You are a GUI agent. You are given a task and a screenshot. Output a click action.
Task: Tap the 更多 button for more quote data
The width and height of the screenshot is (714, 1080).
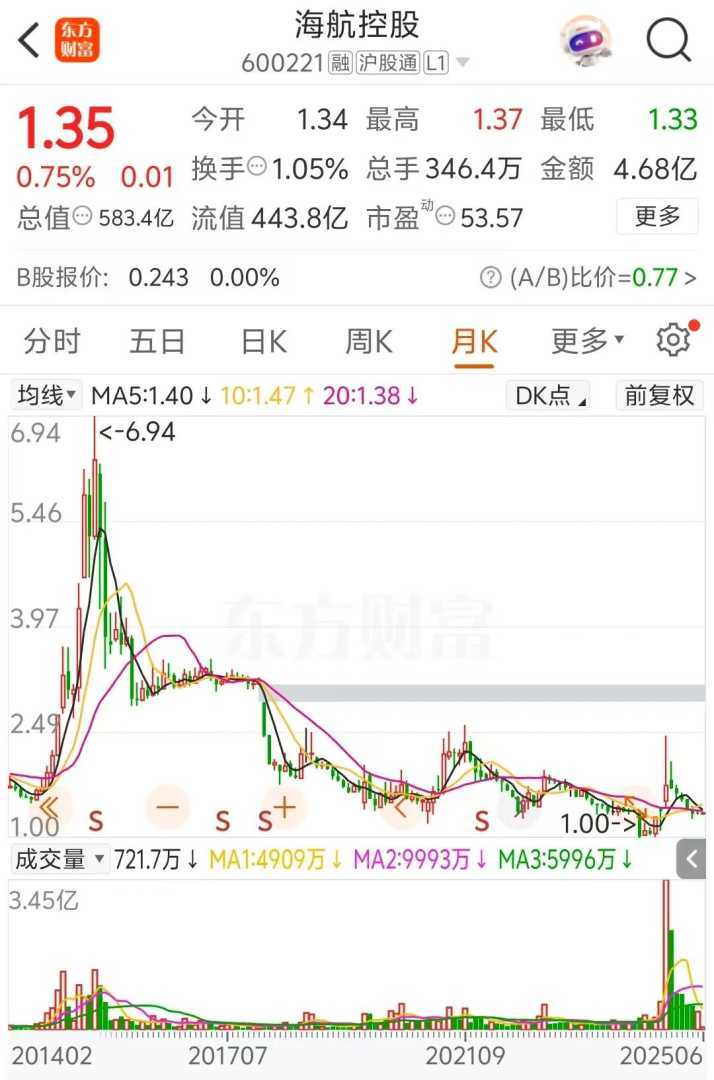(656, 216)
